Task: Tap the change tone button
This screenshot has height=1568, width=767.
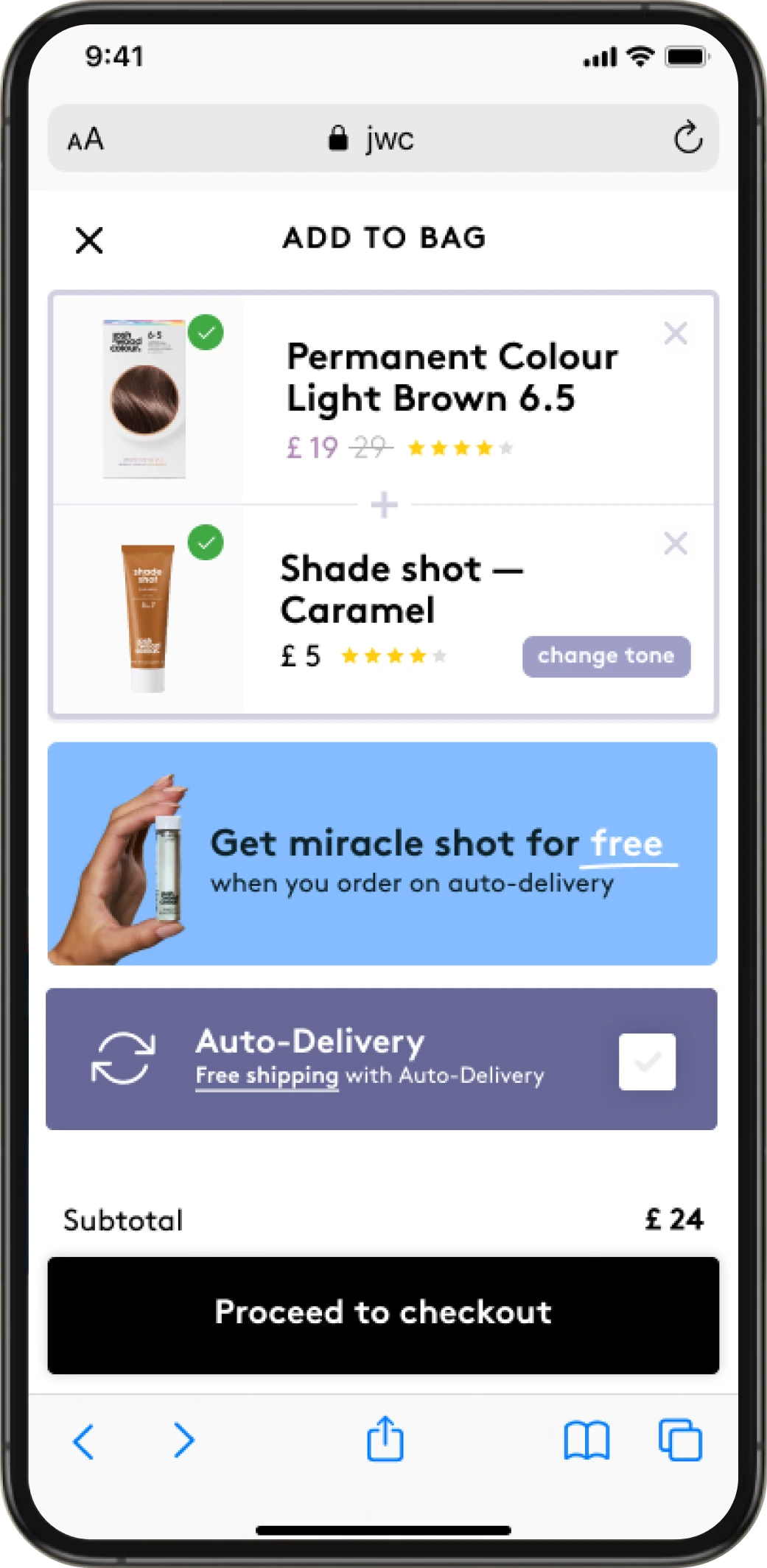Action: point(606,656)
